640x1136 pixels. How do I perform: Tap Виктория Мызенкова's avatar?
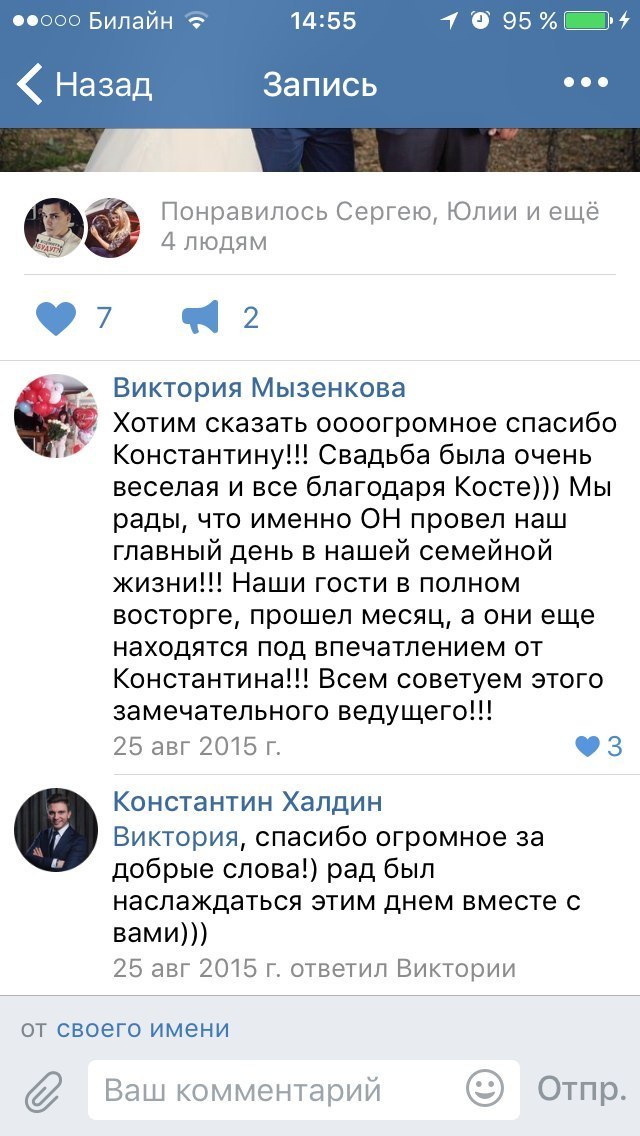pyautogui.click(x=55, y=416)
